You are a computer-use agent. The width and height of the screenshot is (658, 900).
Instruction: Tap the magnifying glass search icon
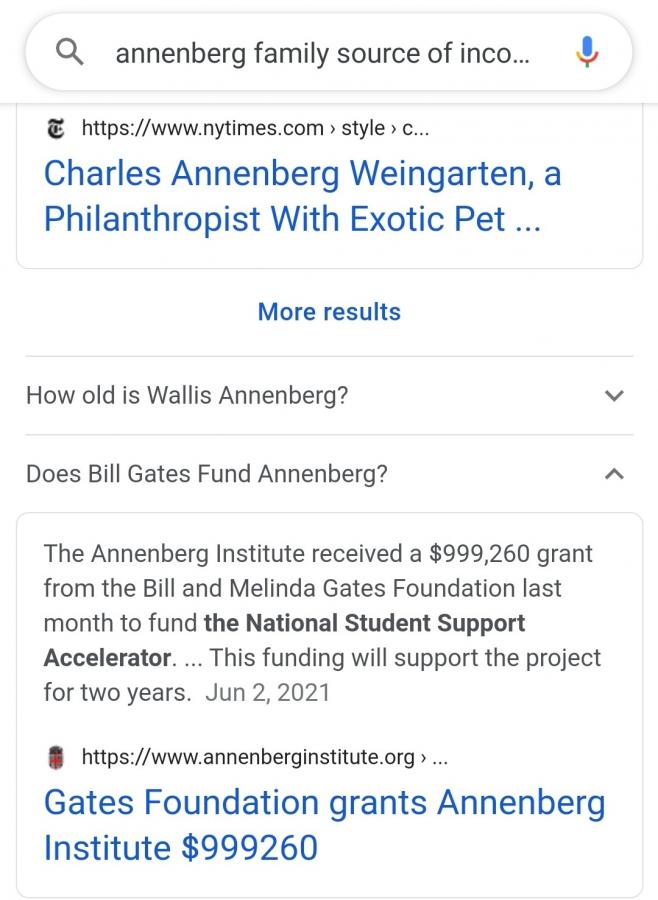tap(70, 53)
